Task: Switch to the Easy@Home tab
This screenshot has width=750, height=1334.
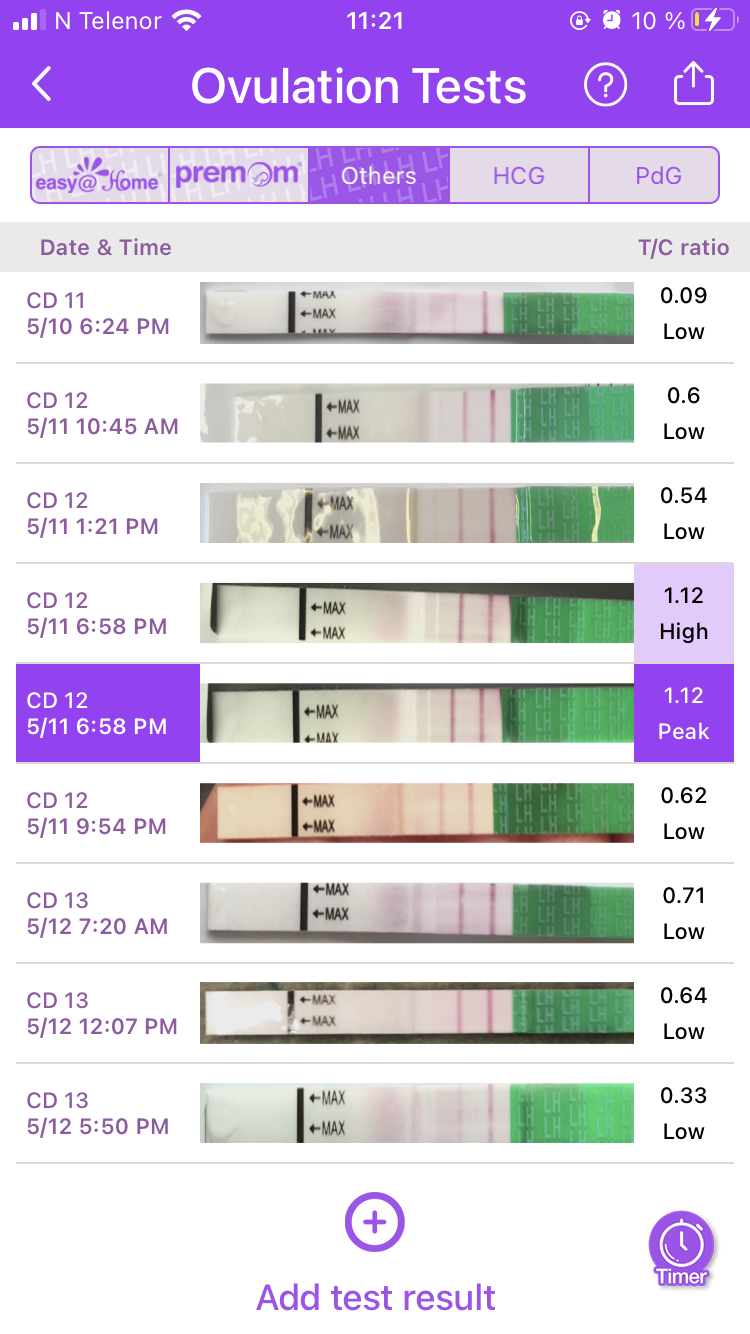Action: click(x=99, y=176)
